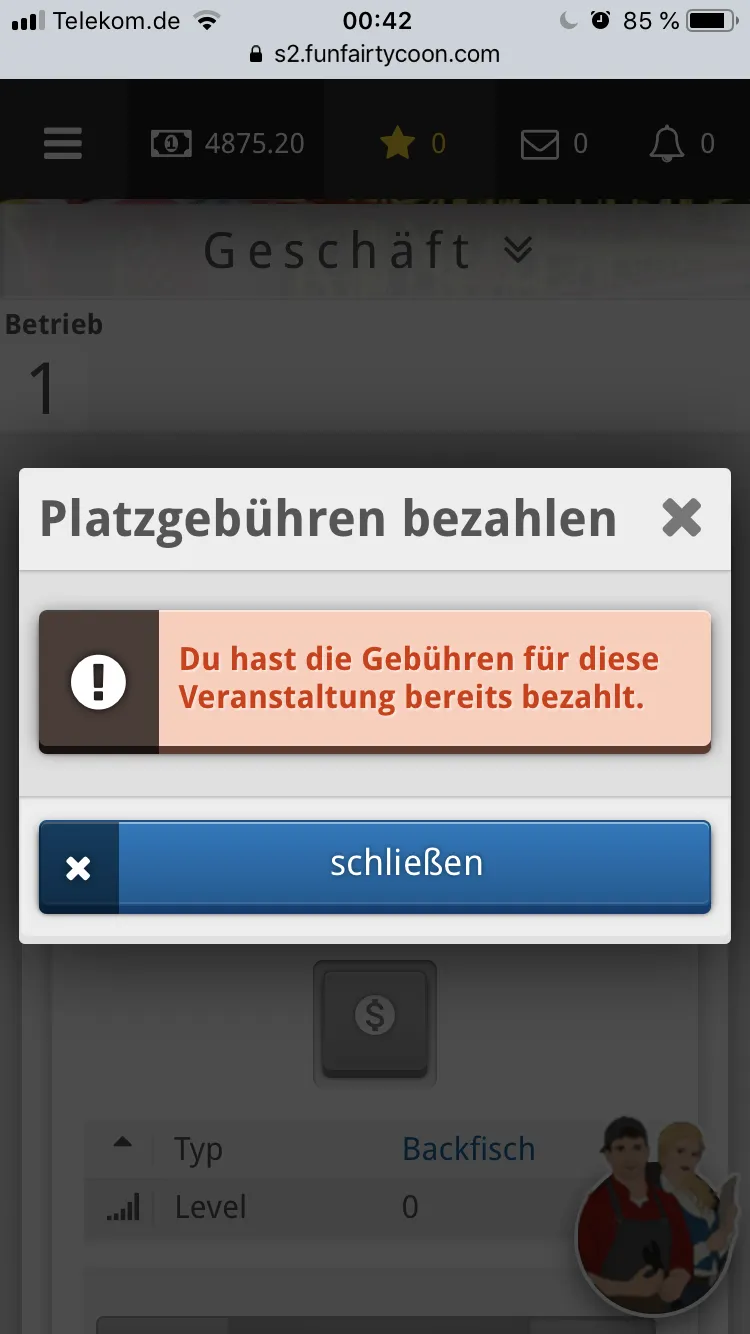Close the Platzgebühren dialog with the X

click(681, 518)
